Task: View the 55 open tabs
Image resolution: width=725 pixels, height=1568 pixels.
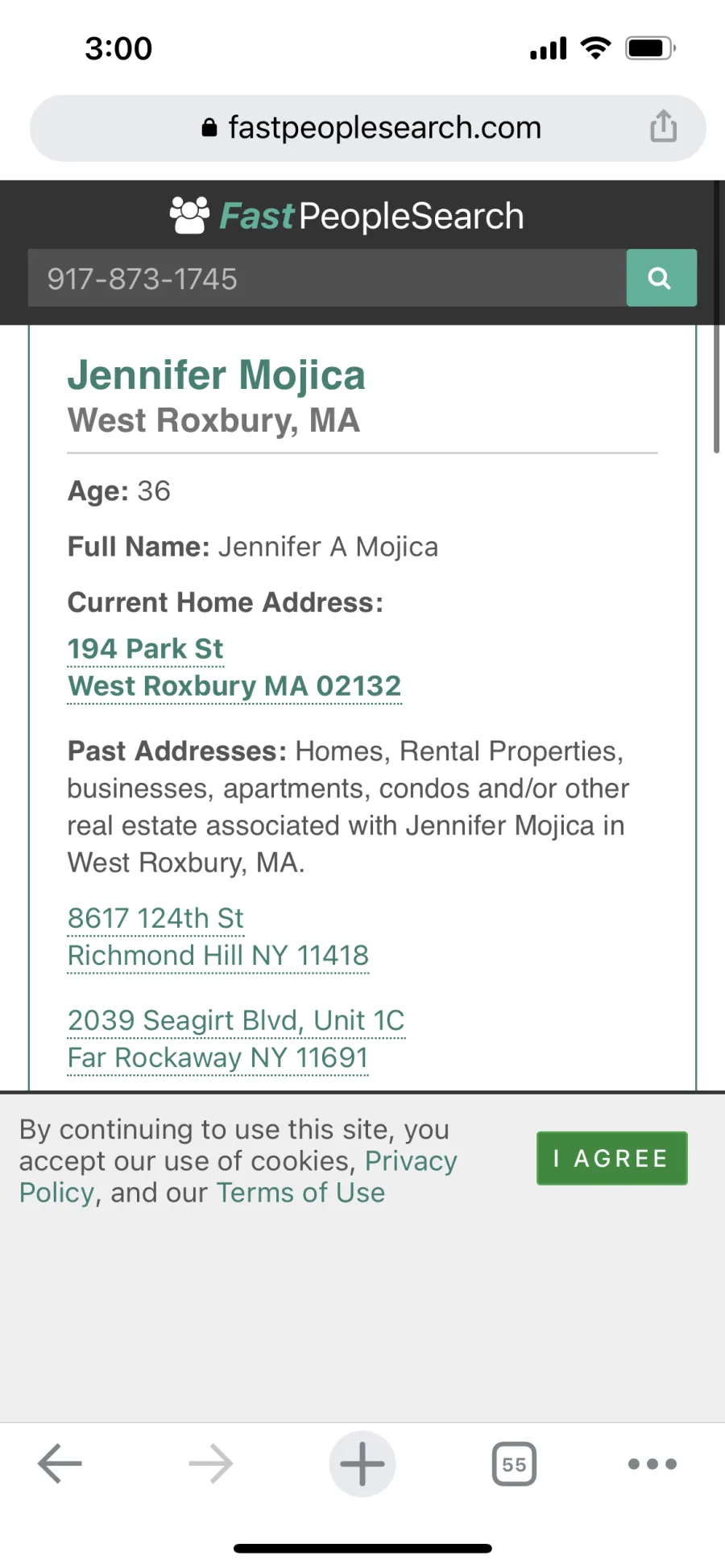Action: 514,1463
